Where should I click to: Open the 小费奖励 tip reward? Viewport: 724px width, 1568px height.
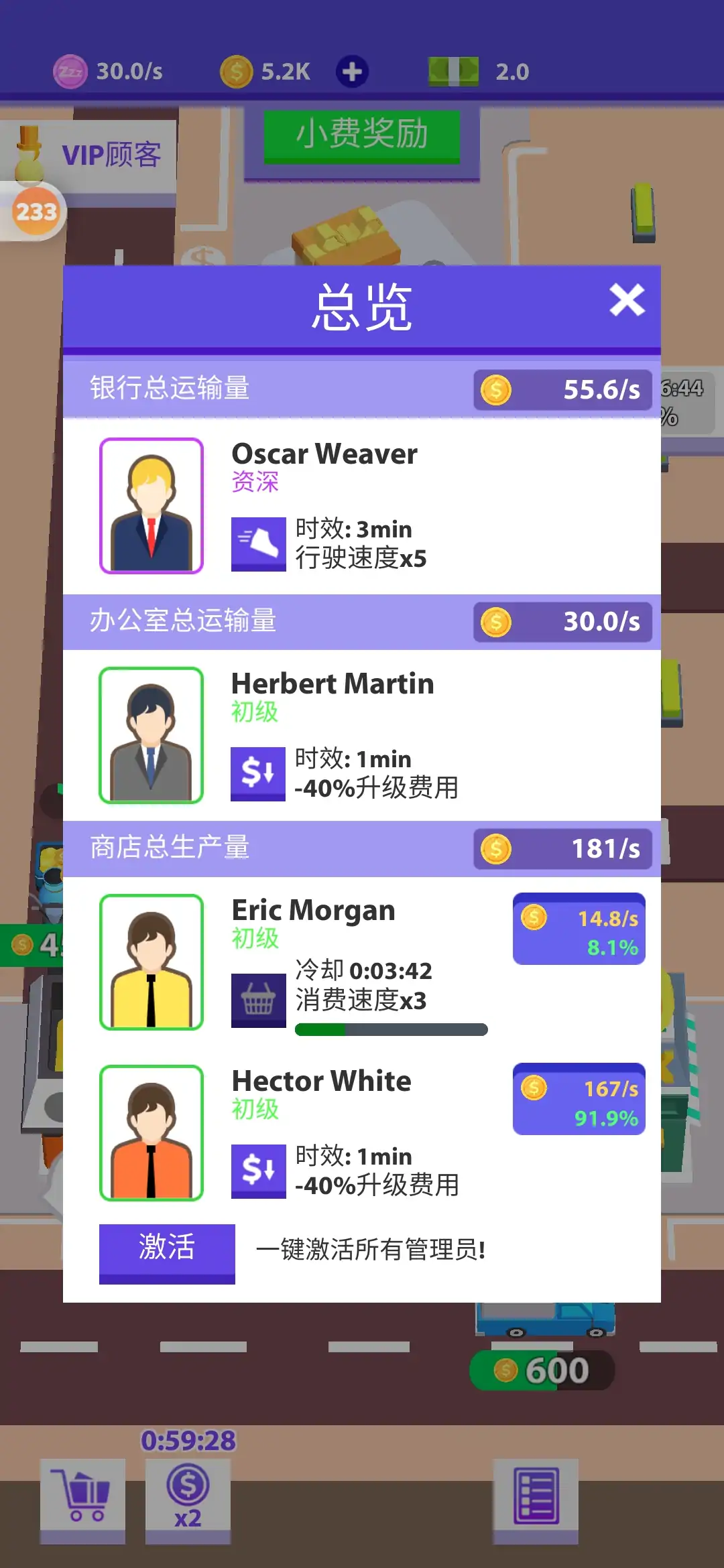(x=362, y=135)
